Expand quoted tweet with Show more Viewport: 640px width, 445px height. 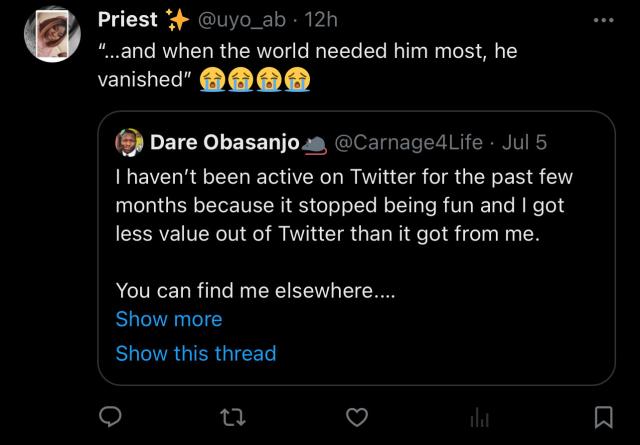[x=168, y=319]
